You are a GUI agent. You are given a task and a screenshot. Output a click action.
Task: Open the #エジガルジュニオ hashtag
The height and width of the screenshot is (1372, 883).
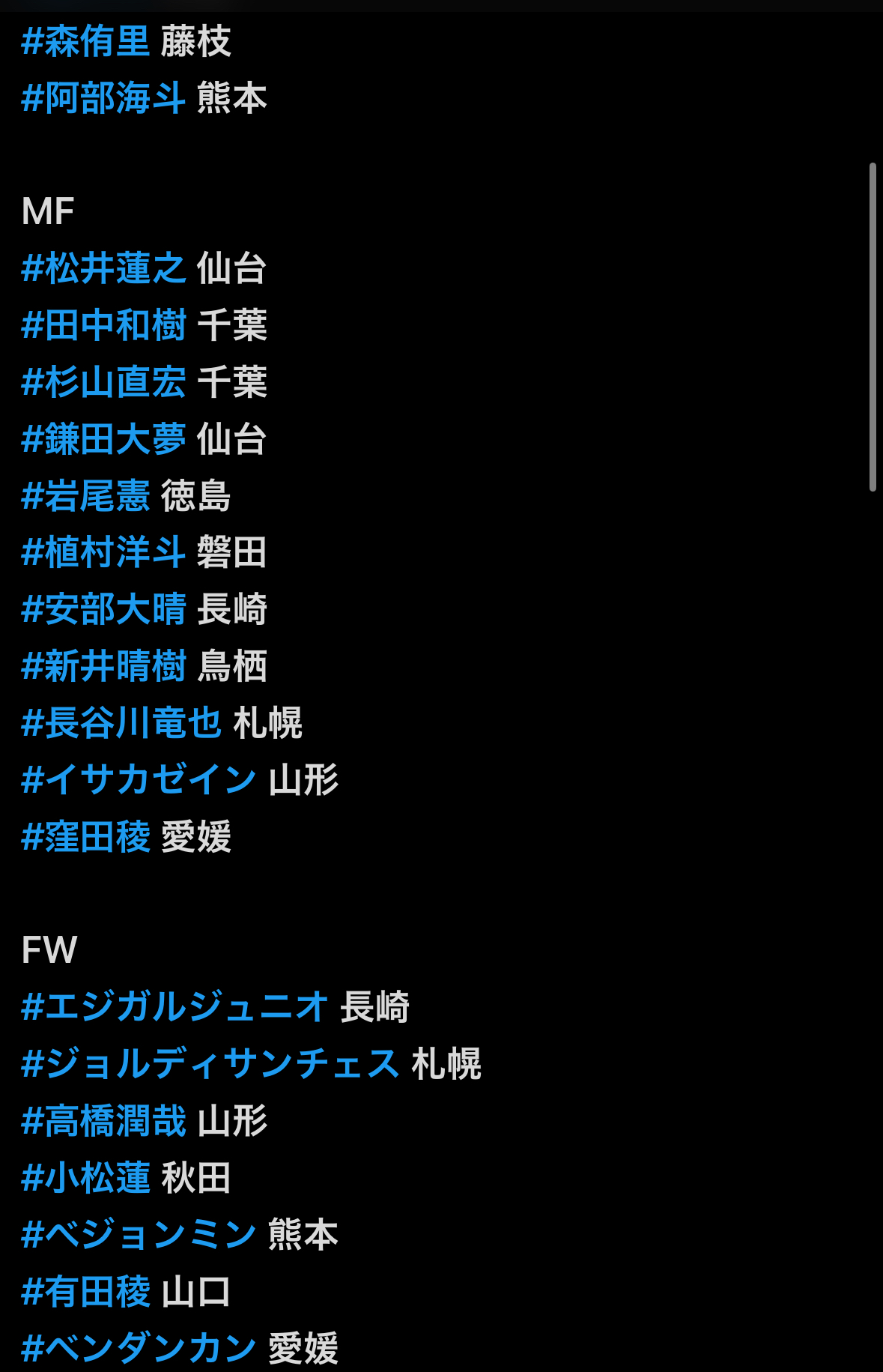[175, 1007]
